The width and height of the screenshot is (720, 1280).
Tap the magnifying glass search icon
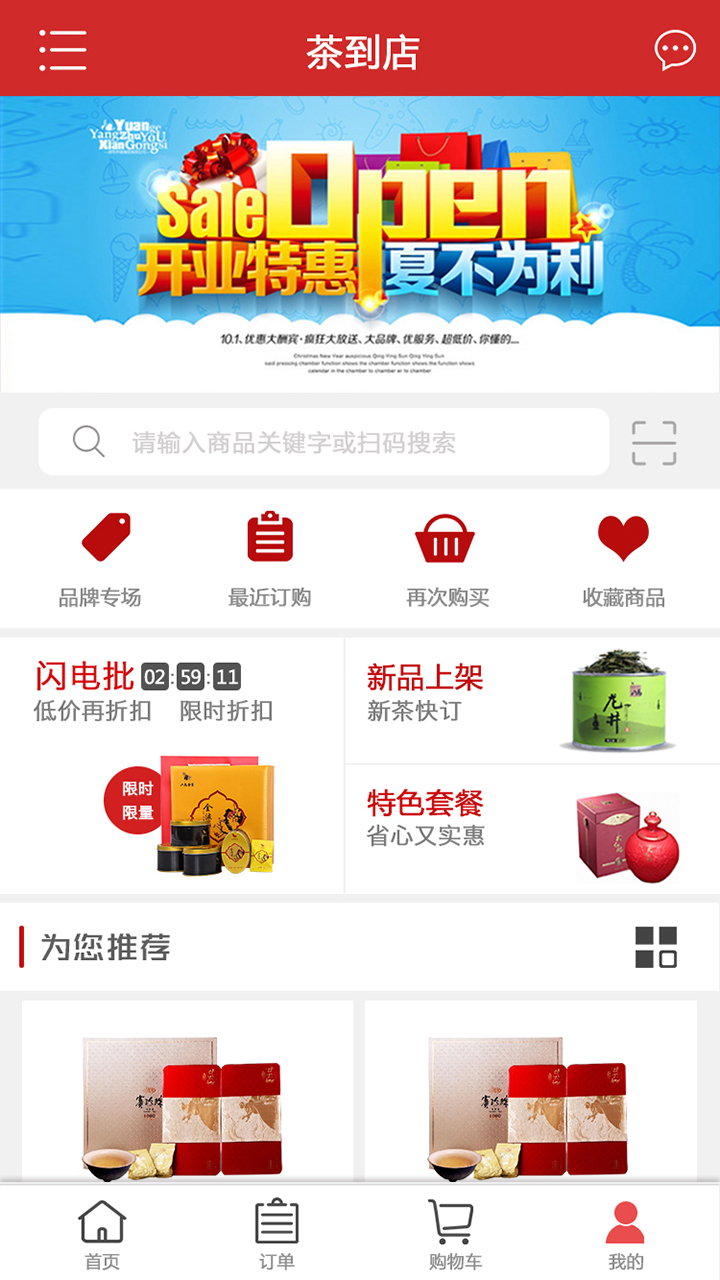pyautogui.click(x=88, y=441)
